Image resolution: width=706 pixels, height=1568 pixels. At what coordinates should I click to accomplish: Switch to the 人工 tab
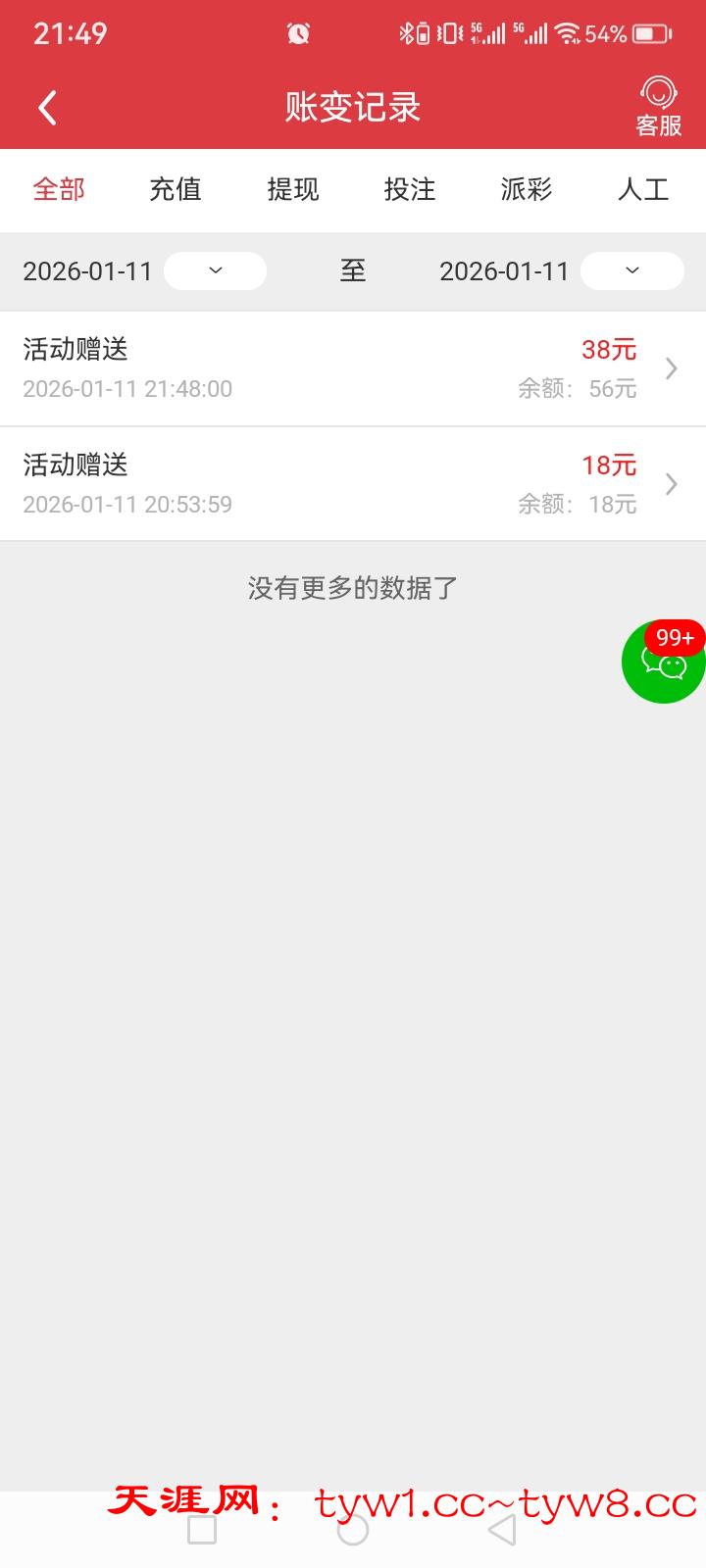643,189
